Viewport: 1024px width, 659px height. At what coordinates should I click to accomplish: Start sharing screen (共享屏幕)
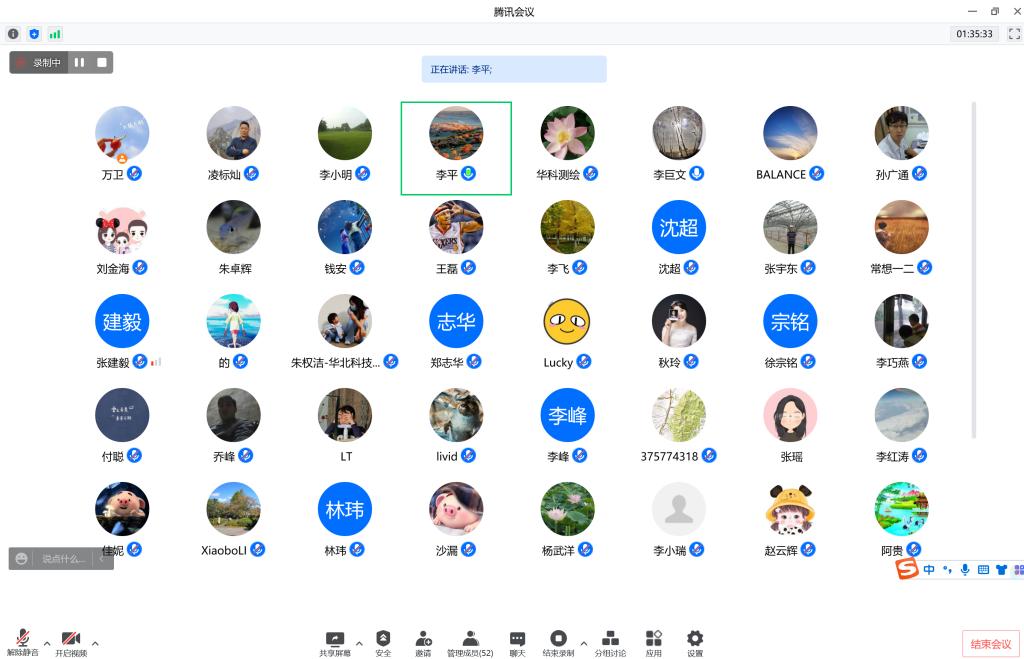(x=335, y=642)
